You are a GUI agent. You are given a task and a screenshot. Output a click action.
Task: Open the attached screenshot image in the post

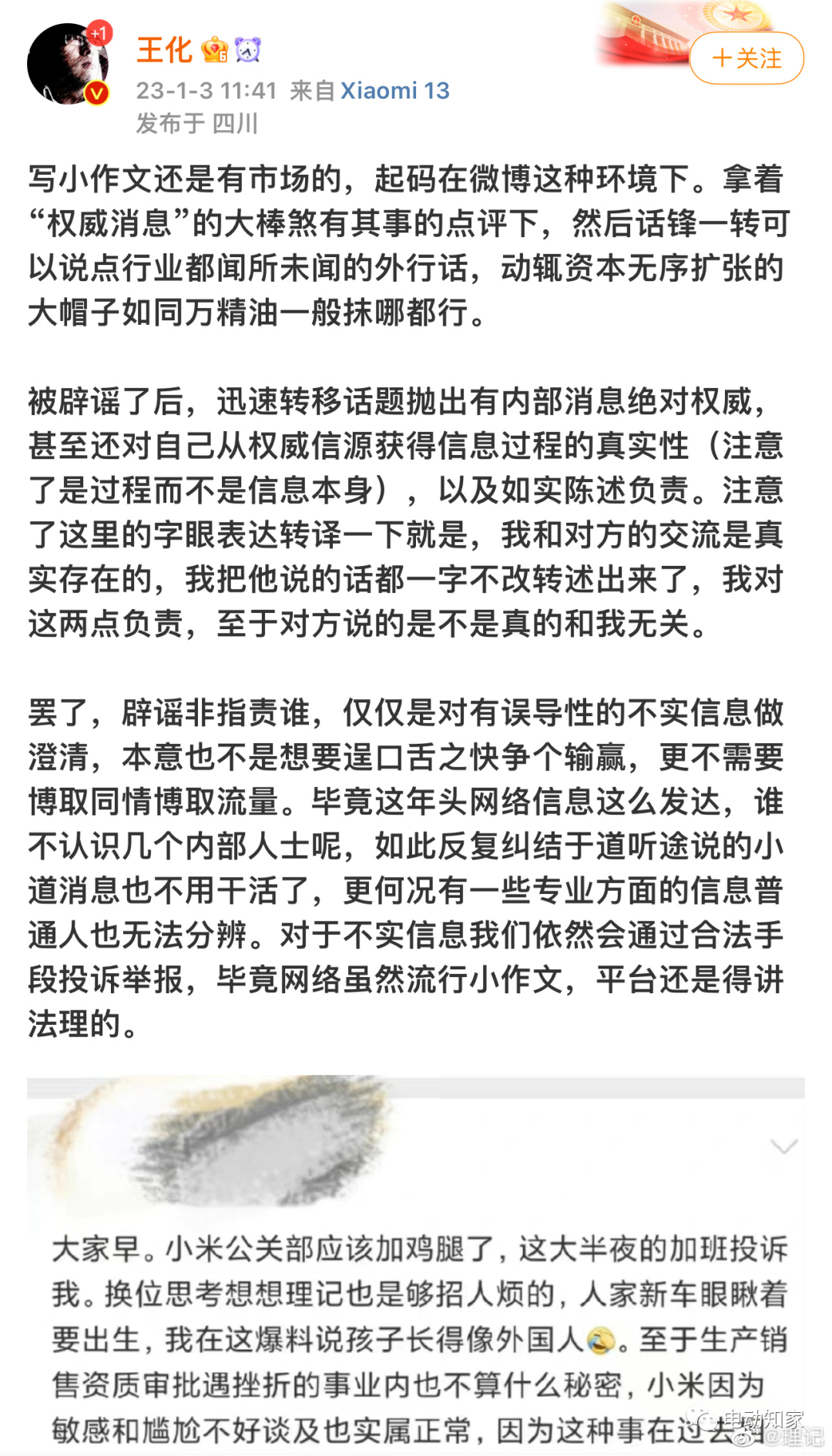416,1264
